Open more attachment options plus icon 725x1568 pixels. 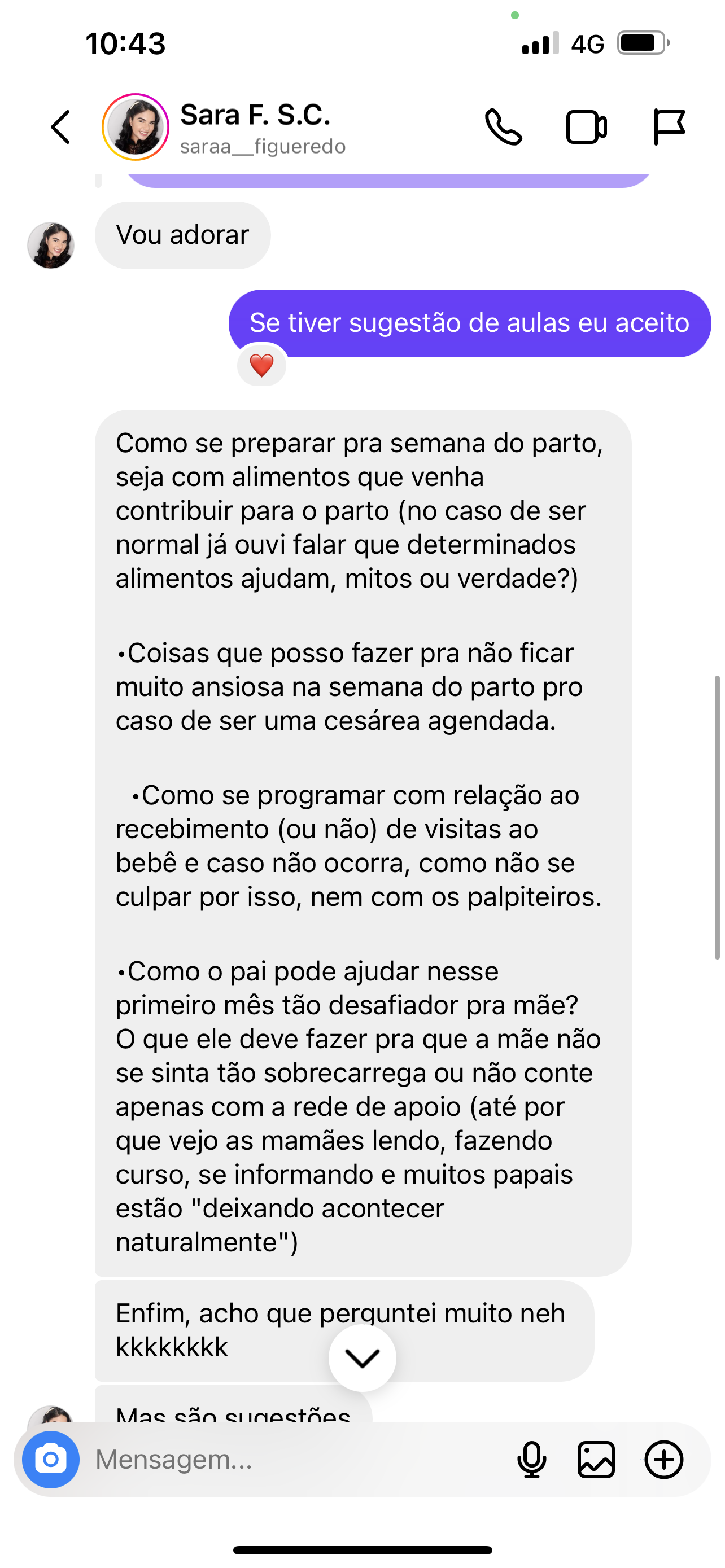[663, 1459]
